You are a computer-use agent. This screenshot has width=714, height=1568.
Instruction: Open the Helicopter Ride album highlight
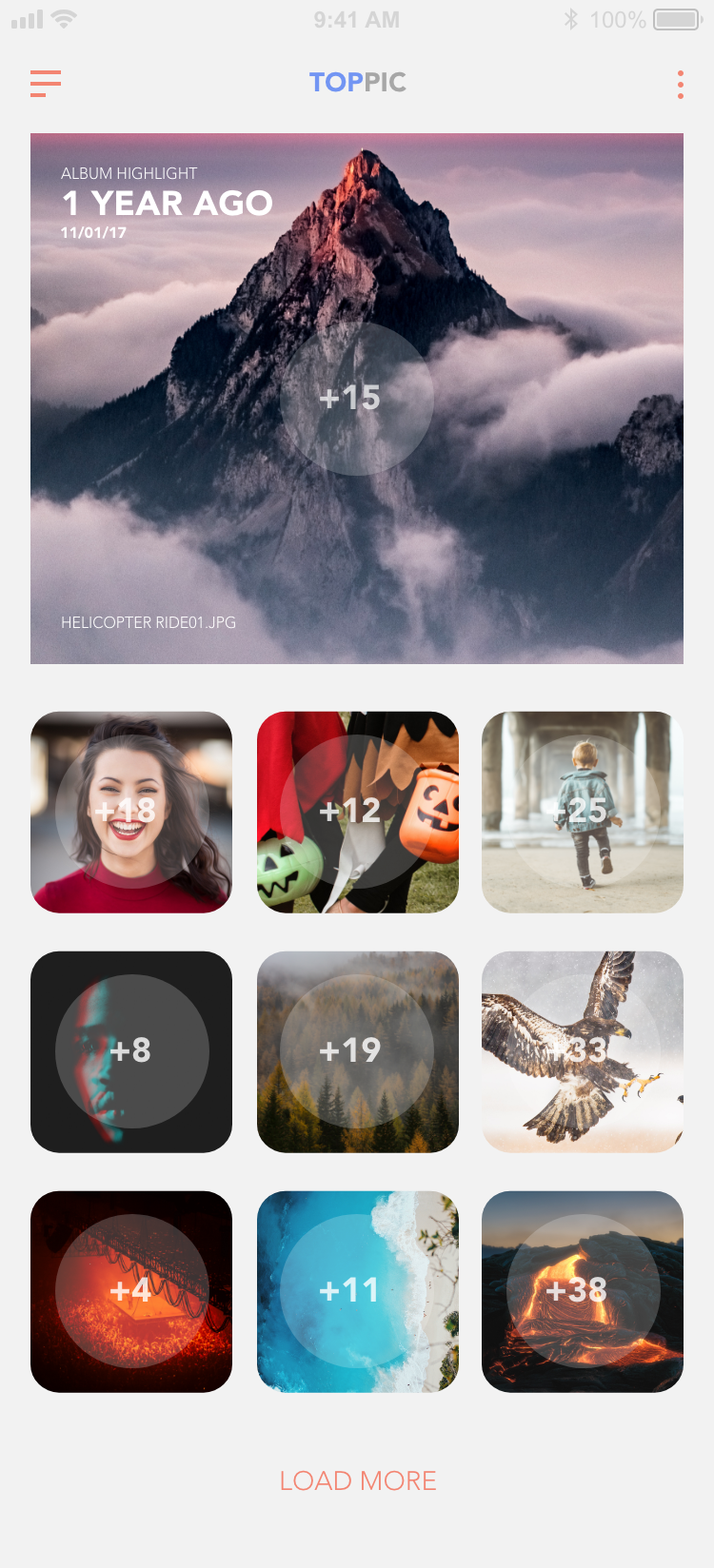tap(357, 399)
